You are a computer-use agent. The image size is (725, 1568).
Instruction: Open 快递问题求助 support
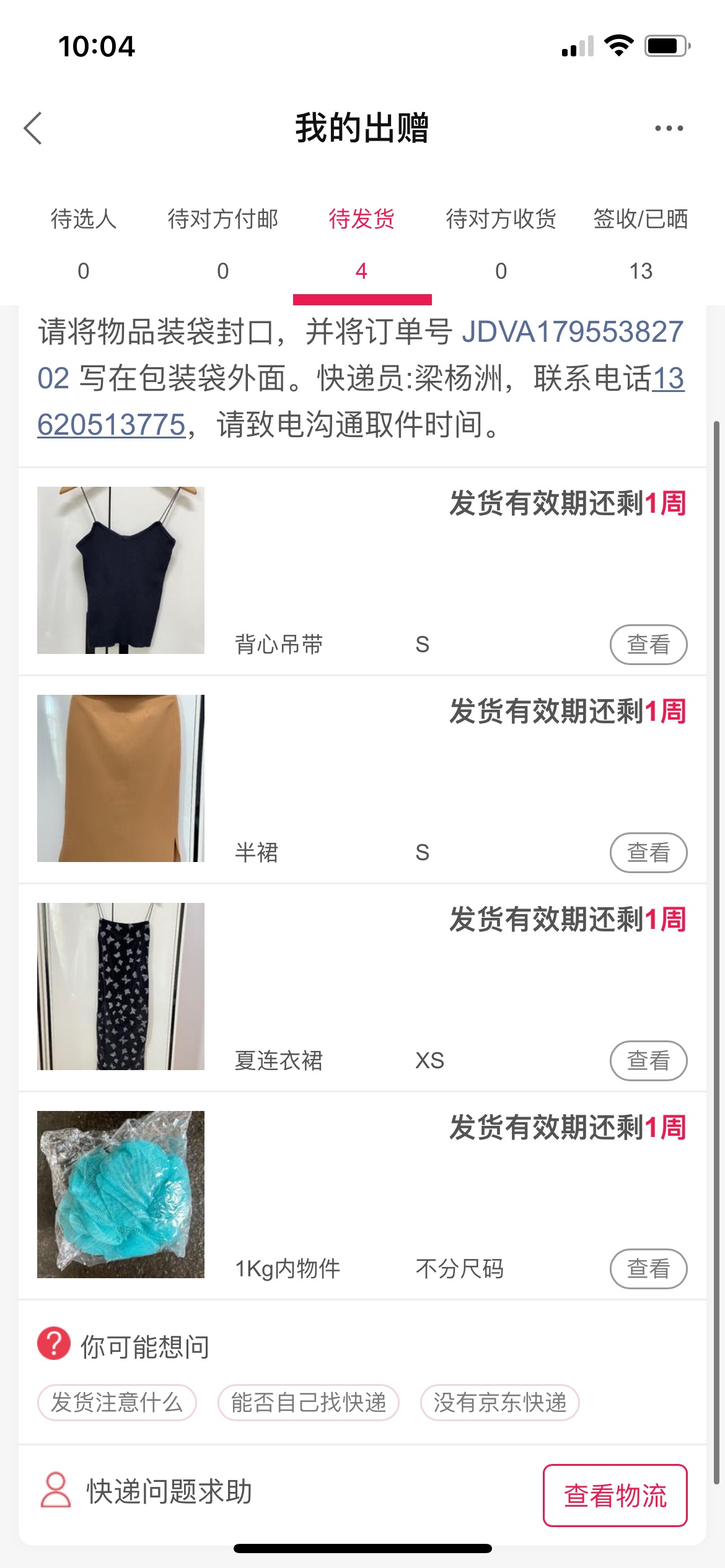click(x=147, y=1491)
